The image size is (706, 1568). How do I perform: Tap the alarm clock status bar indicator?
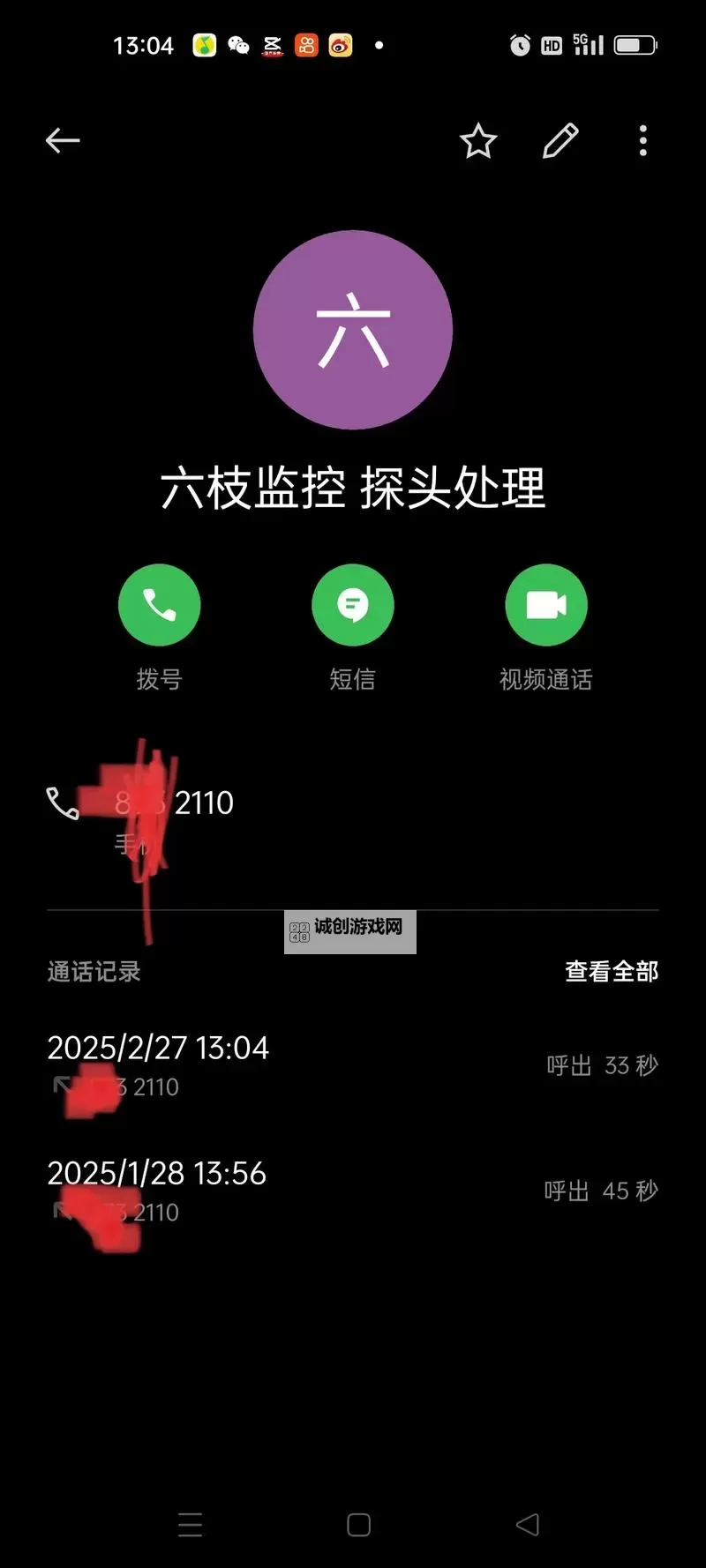click(x=520, y=45)
